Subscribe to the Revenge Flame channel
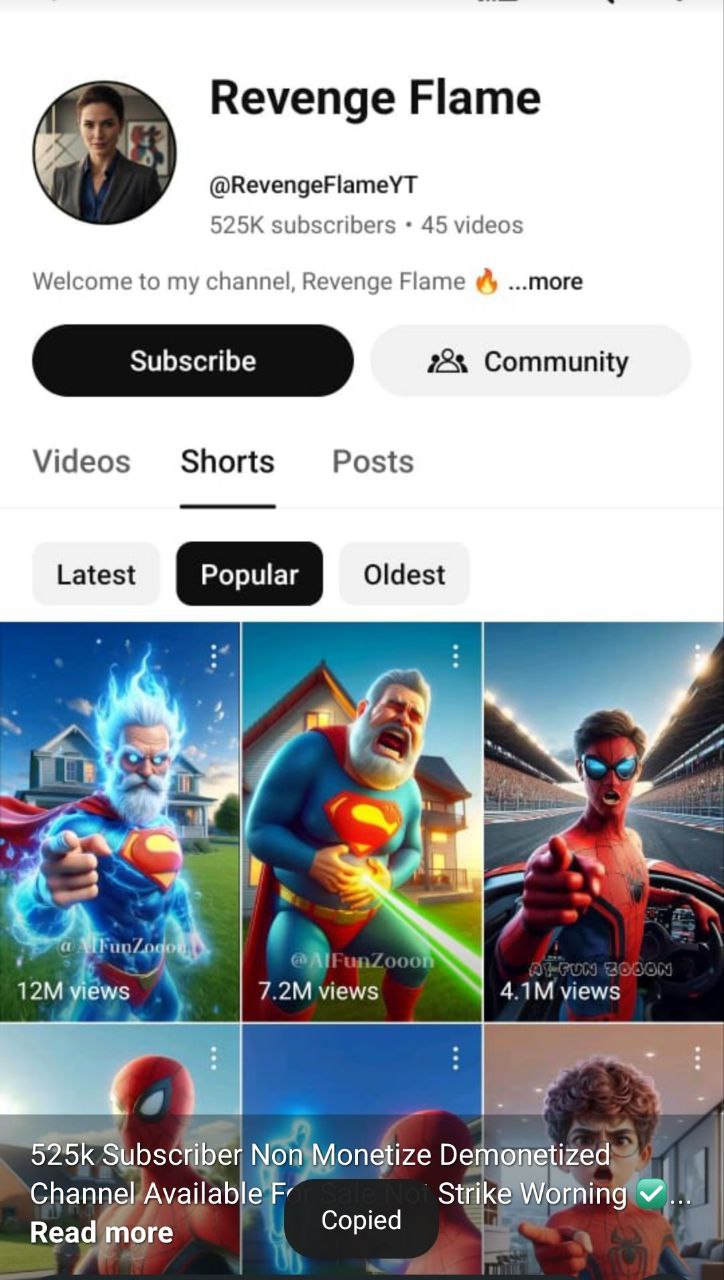This screenshot has width=724, height=1280. (x=192, y=361)
